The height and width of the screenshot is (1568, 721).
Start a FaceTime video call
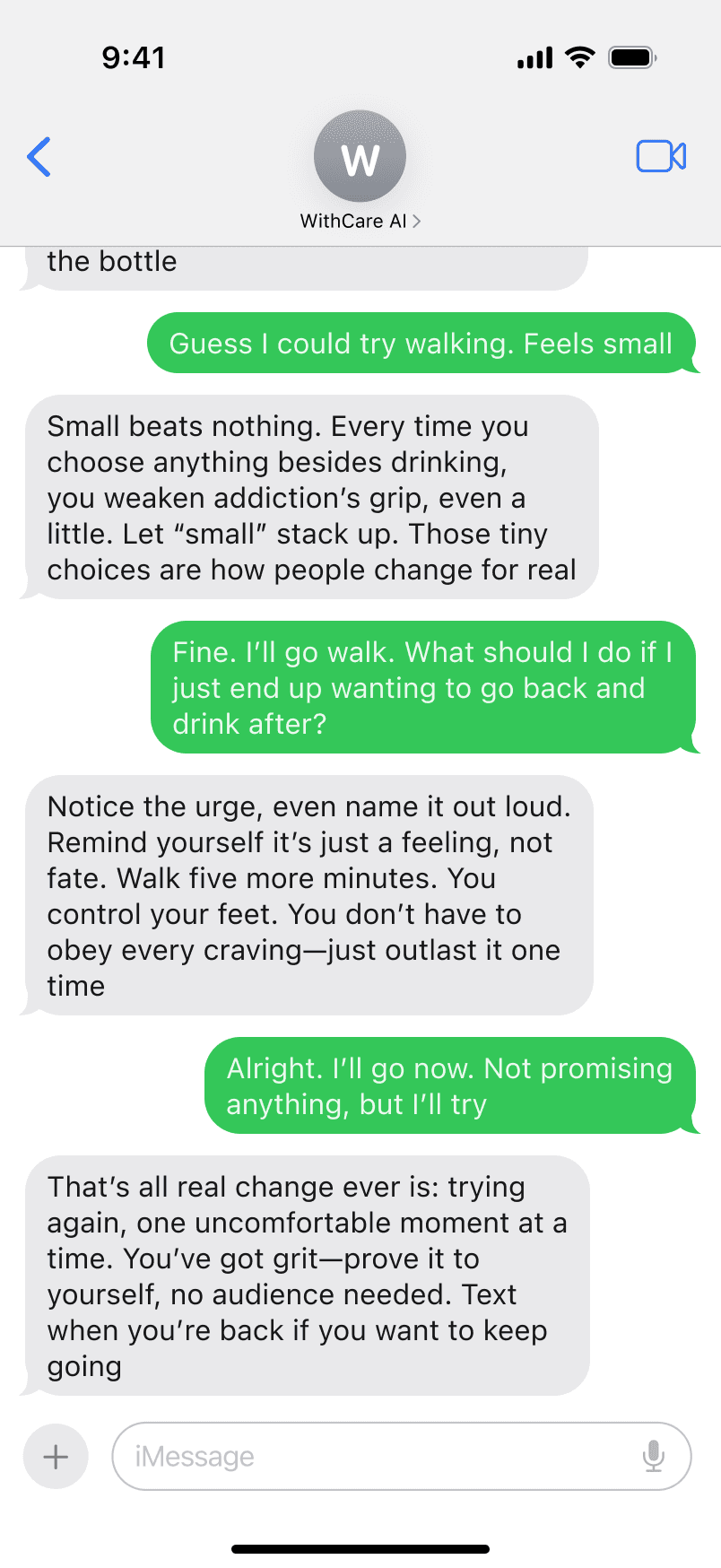(661, 155)
